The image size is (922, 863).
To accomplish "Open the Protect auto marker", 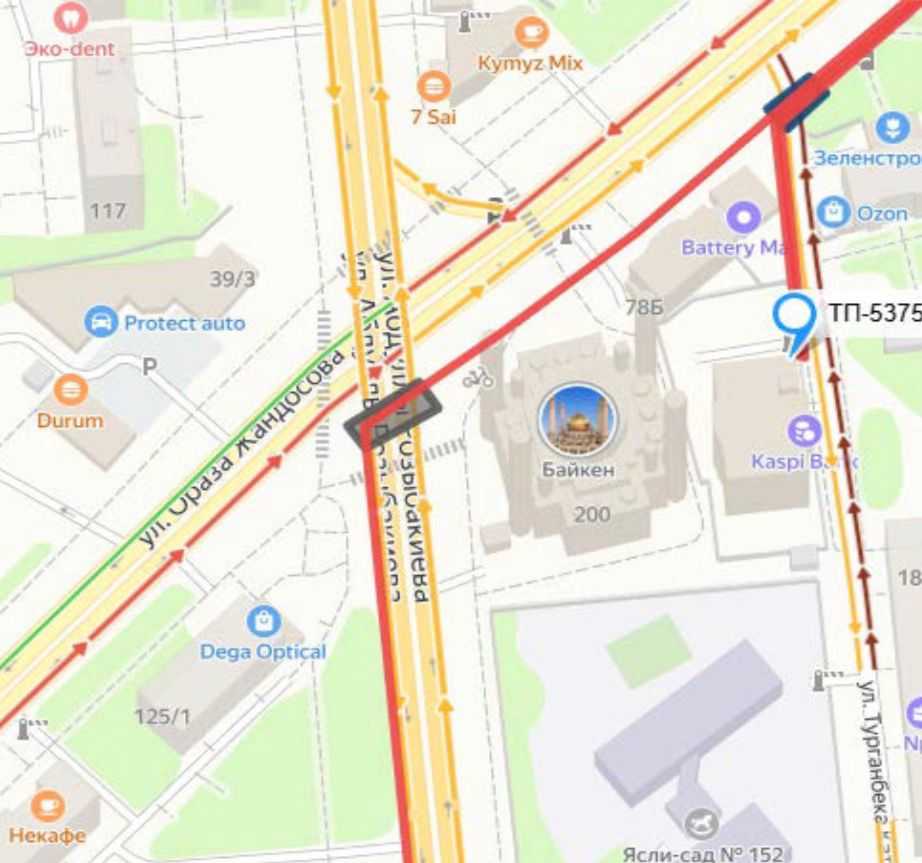I will pyautogui.click(x=100, y=322).
